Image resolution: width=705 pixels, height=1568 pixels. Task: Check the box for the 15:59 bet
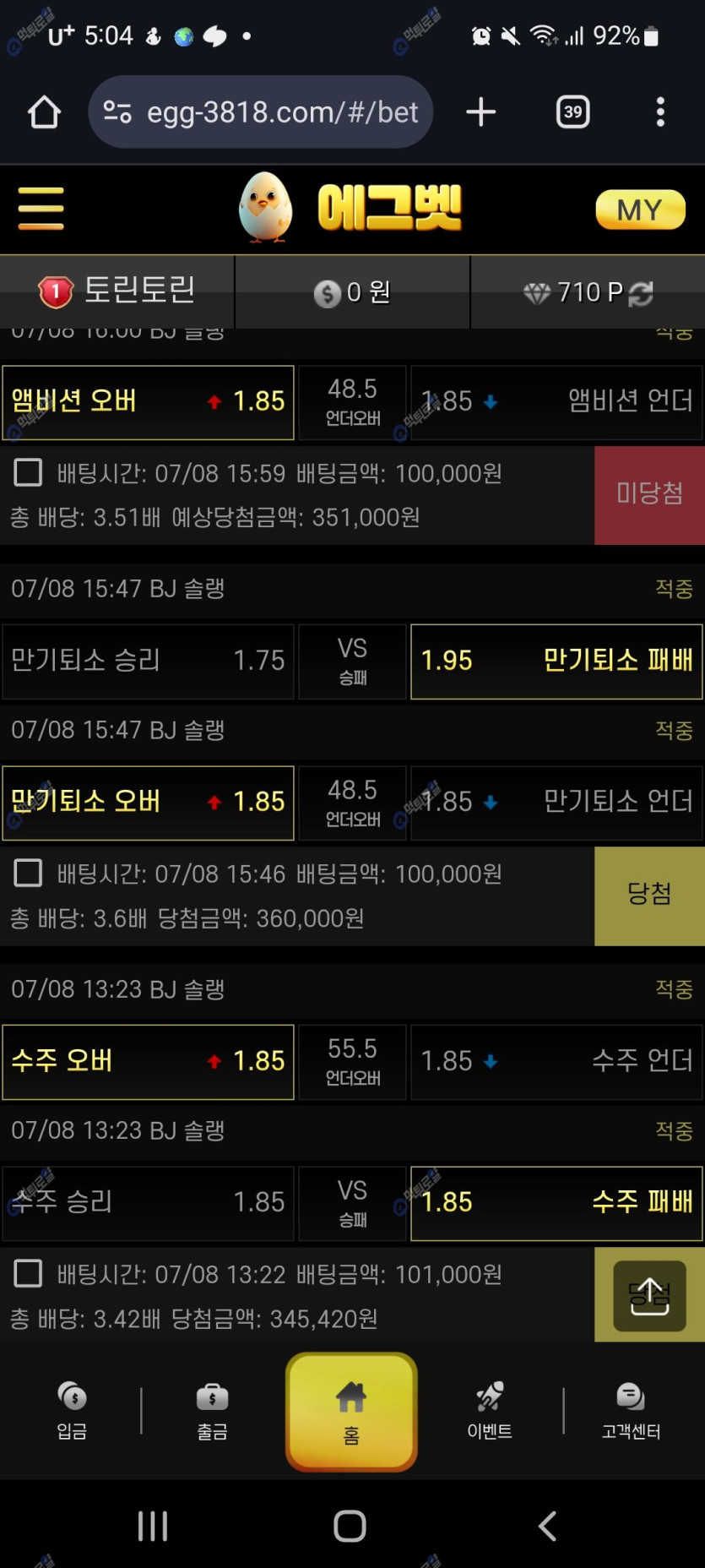pyautogui.click(x=29, y=472)
